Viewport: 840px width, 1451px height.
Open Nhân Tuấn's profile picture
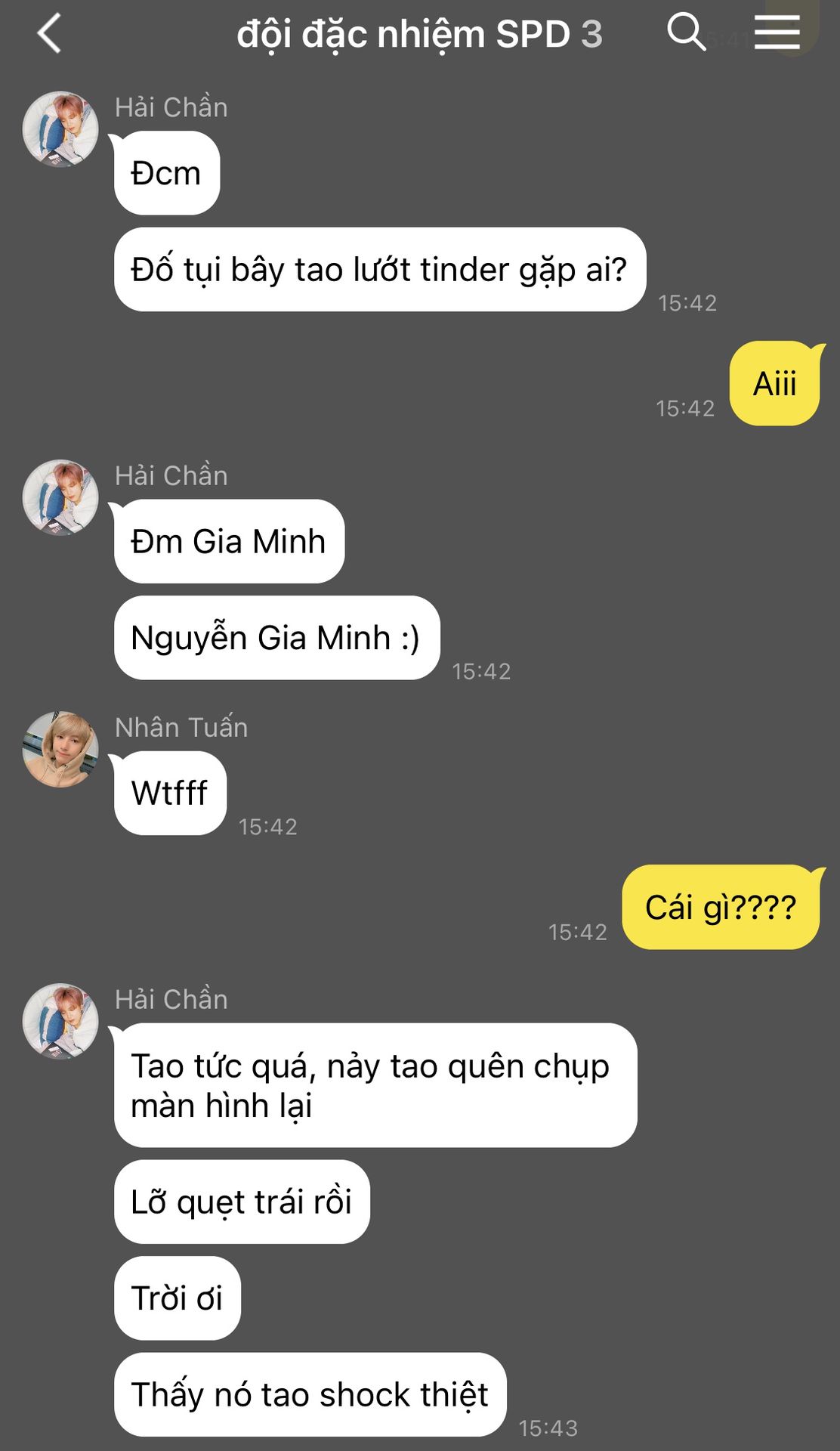click(60, 749)
